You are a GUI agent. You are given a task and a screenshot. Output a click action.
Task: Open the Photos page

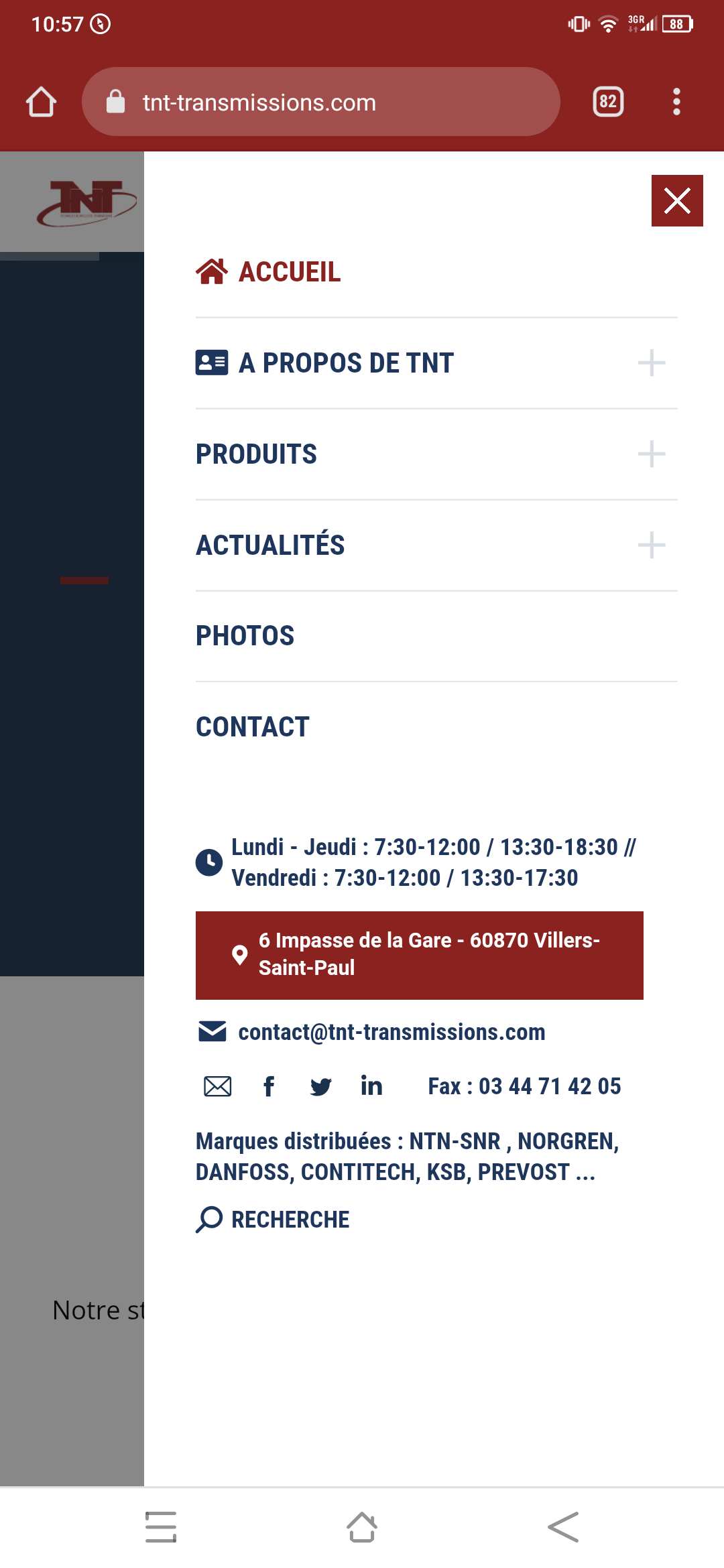(245, 636)
